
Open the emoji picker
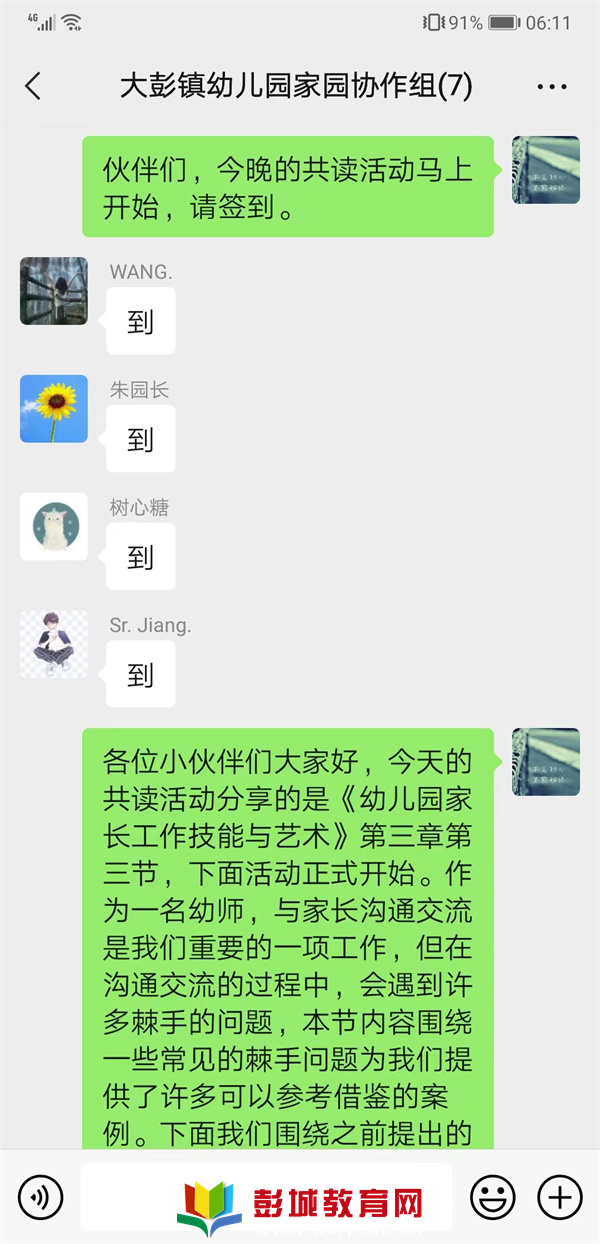492,1196
